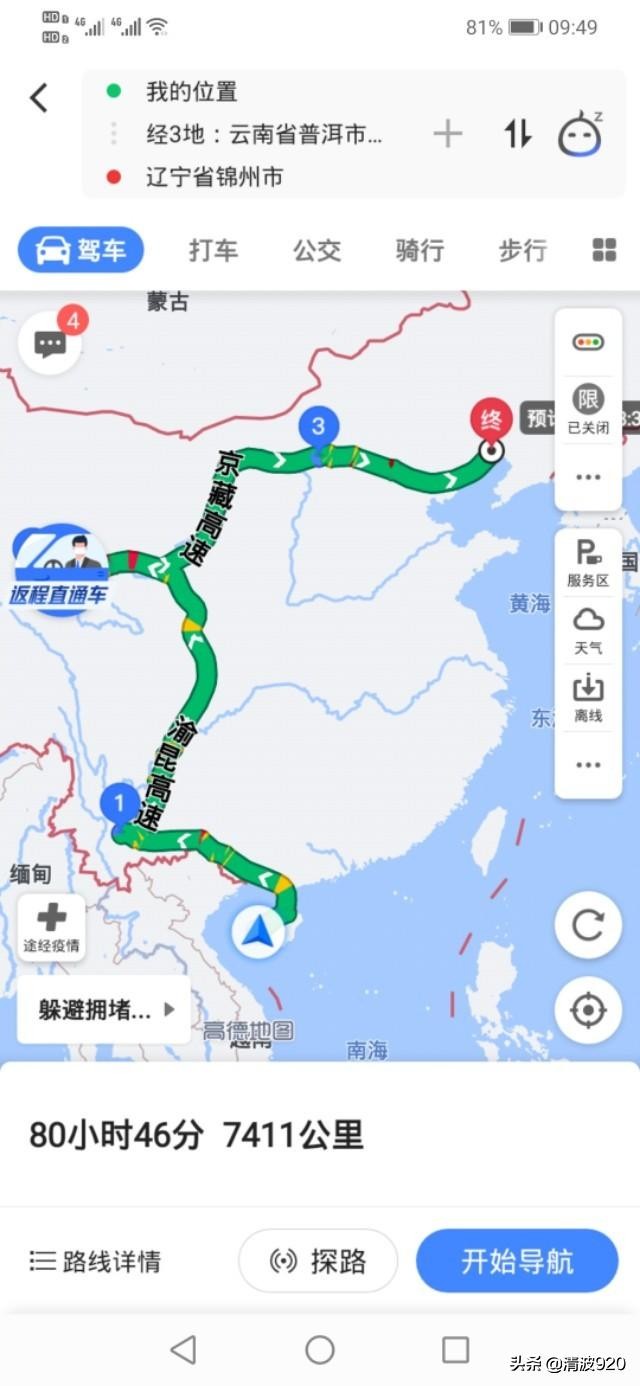640x1386 pixels.
Task: Switch to the 打车 tab
Action: point(214,250)
